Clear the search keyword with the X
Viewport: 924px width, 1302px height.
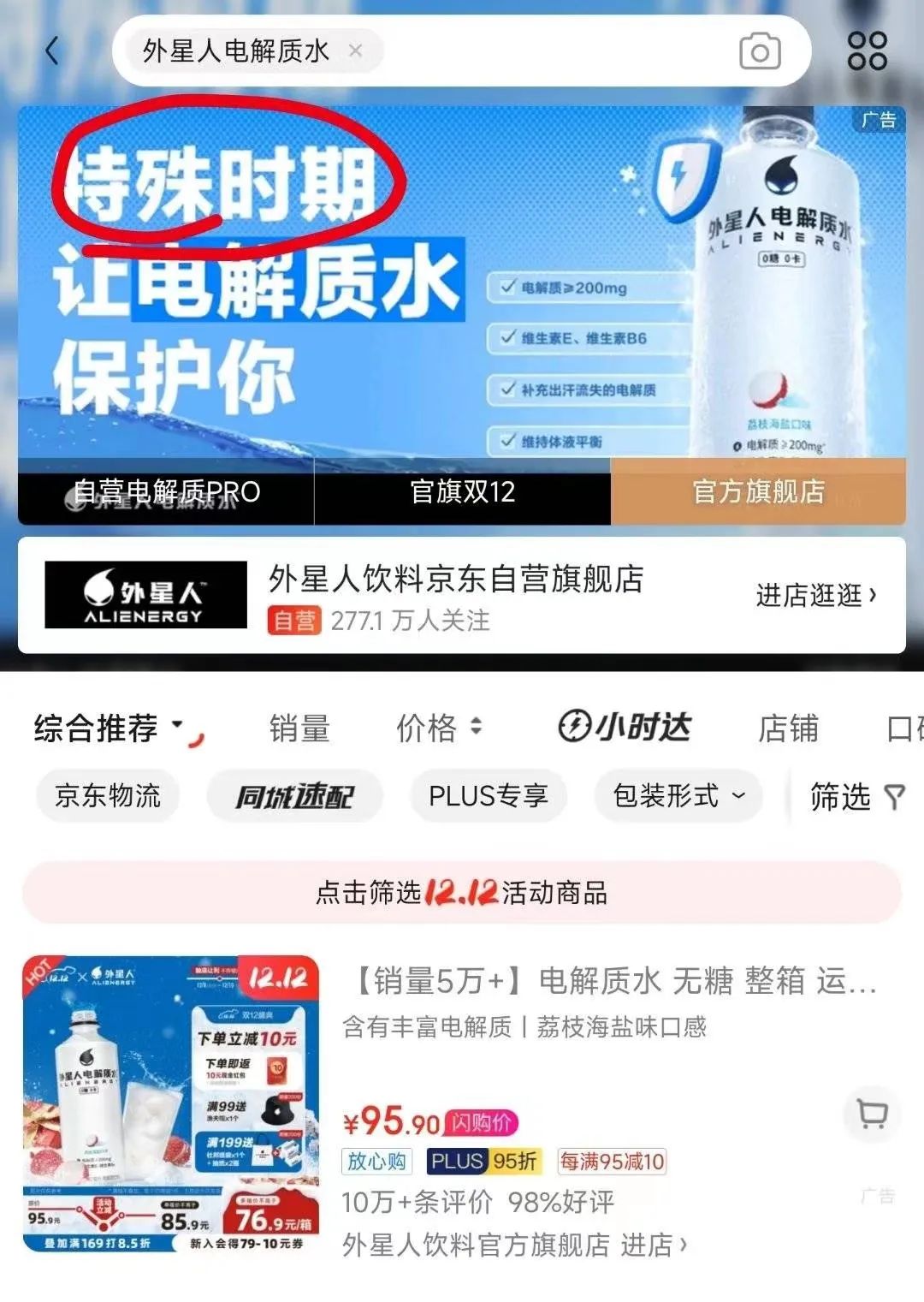(x=357, y=51)
